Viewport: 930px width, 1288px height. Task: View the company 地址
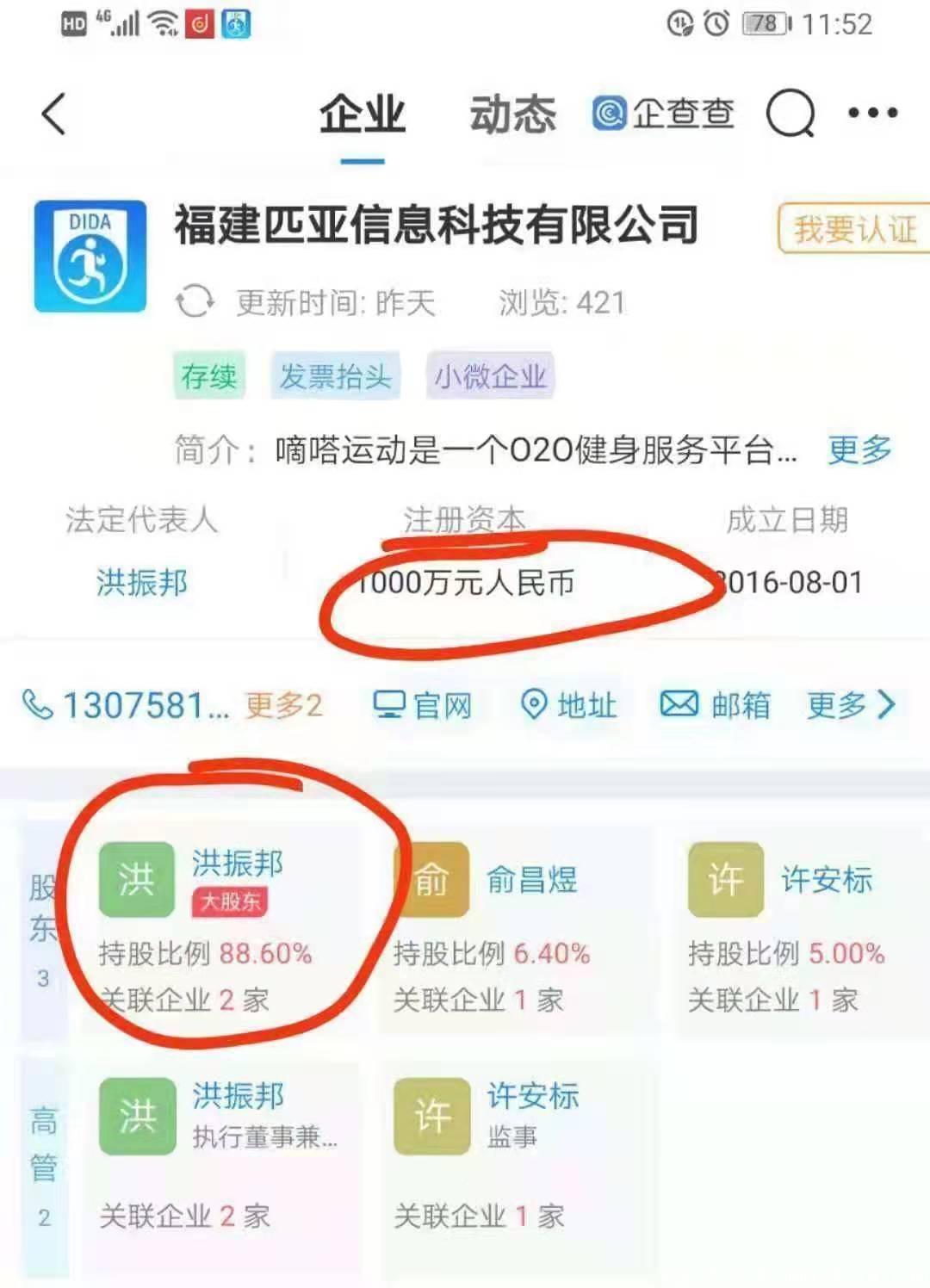point(569,705)
